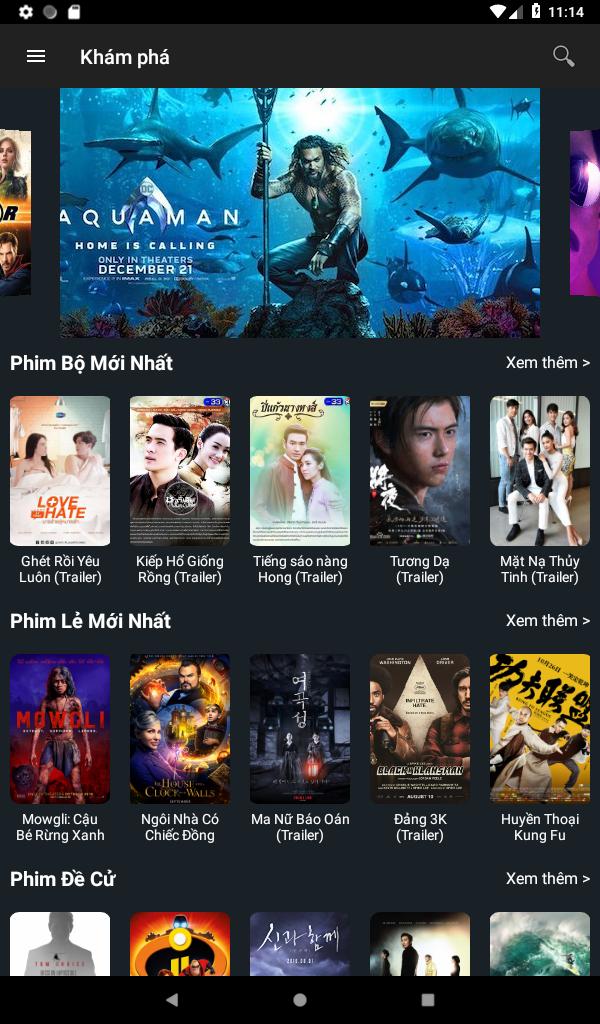Tap Xem thêm next to Phim Đề Cử
Viewport: 600px width, 1024px height.
coord(547,879)
